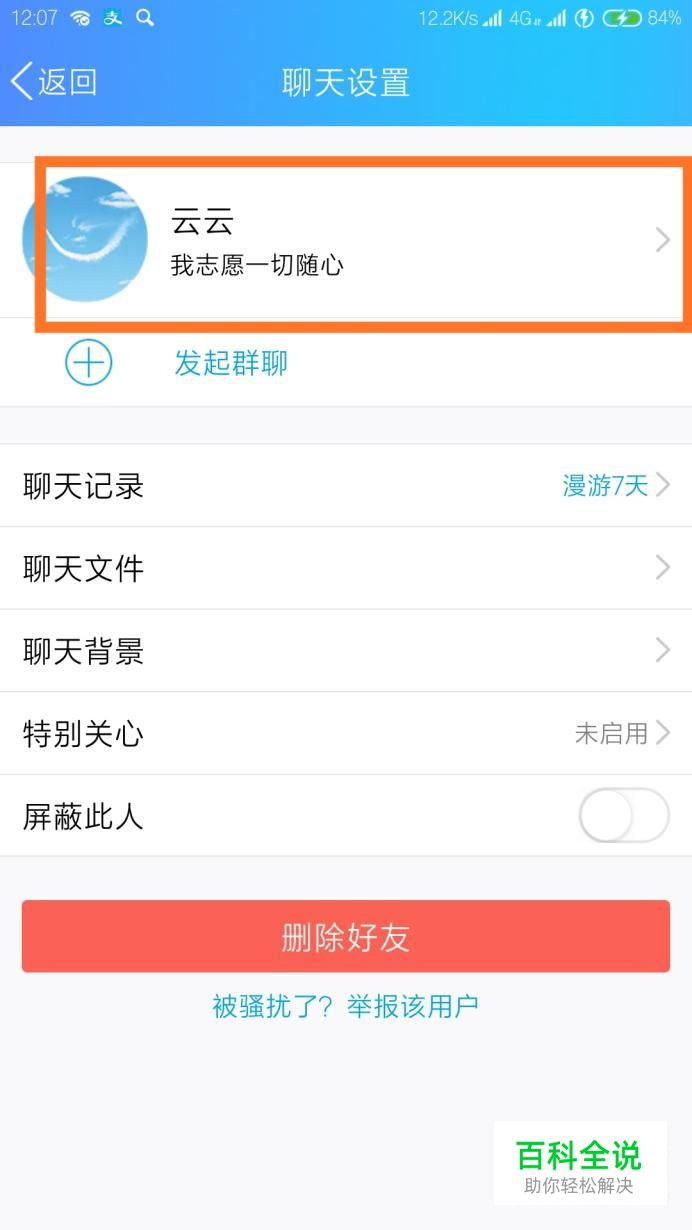This screenshot has width=692, height=1230.
Task: Open 聊天记录 settings
Action: [x=345, y=487]
